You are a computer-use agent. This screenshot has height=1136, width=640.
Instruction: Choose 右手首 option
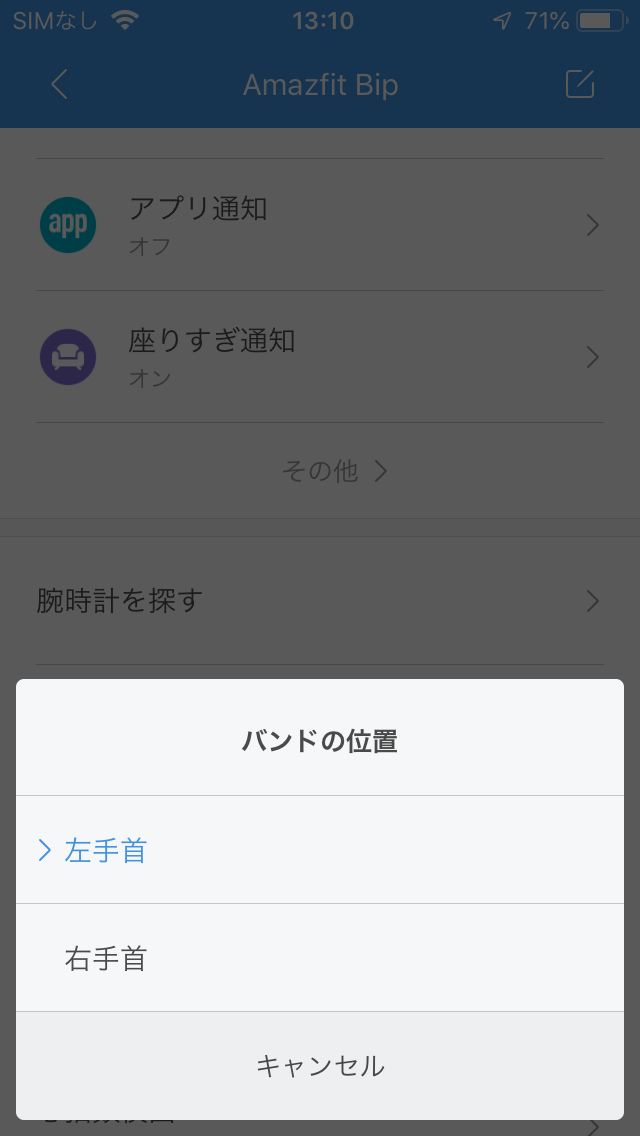click(x=320, y=958)
